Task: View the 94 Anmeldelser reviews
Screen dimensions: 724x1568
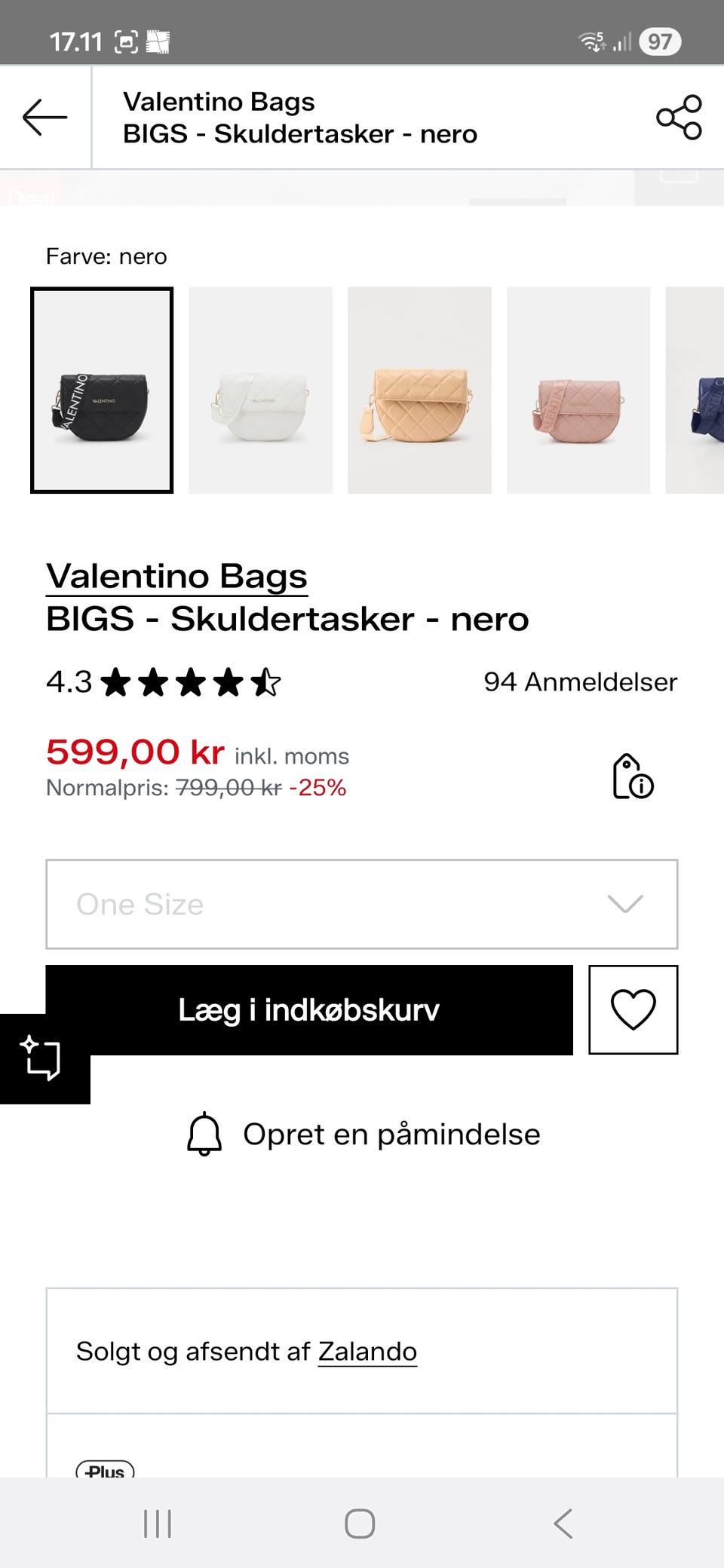Action: [580, 683]
